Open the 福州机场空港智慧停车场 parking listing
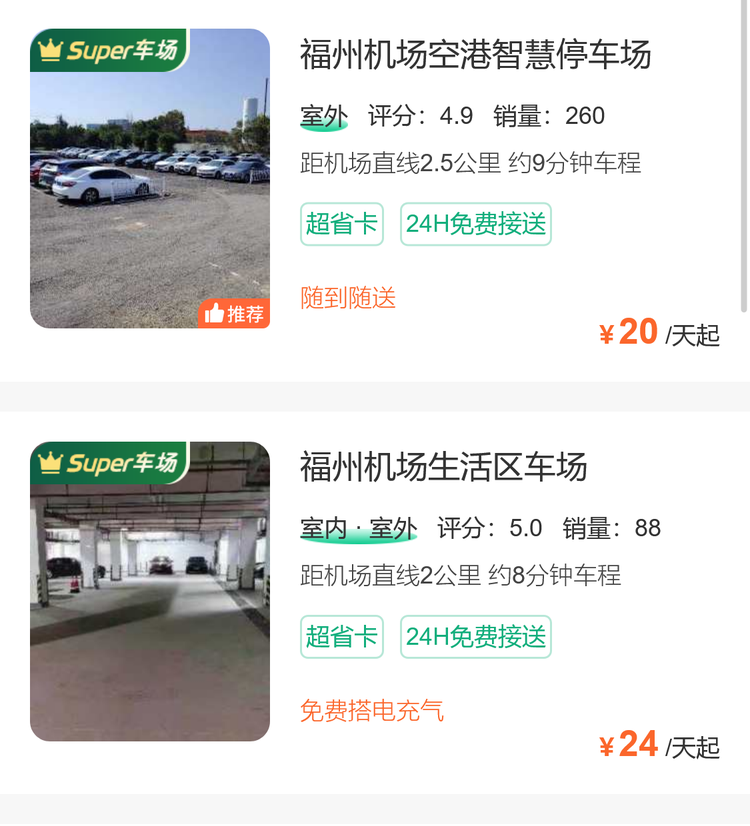The width and height of the screenshot is (750, 826). [x=475, y=55]
